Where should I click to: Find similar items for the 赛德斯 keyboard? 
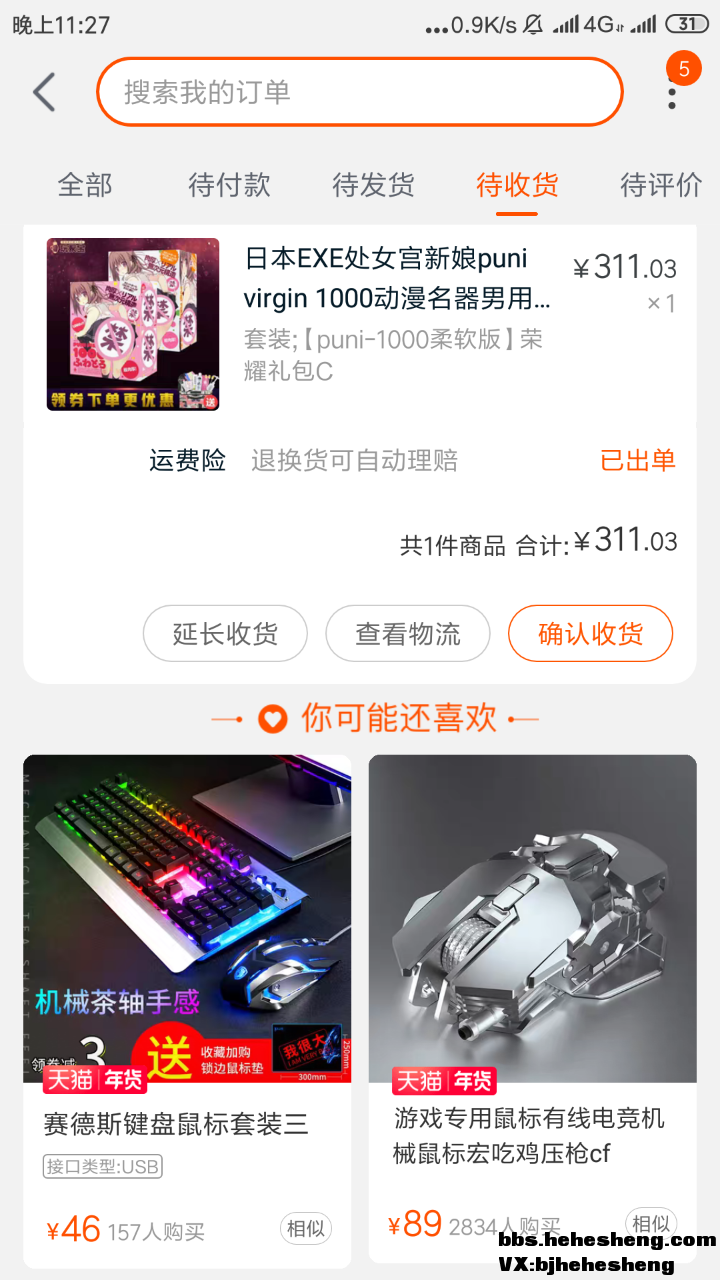pyautogui.click(x=305, y=1229)
